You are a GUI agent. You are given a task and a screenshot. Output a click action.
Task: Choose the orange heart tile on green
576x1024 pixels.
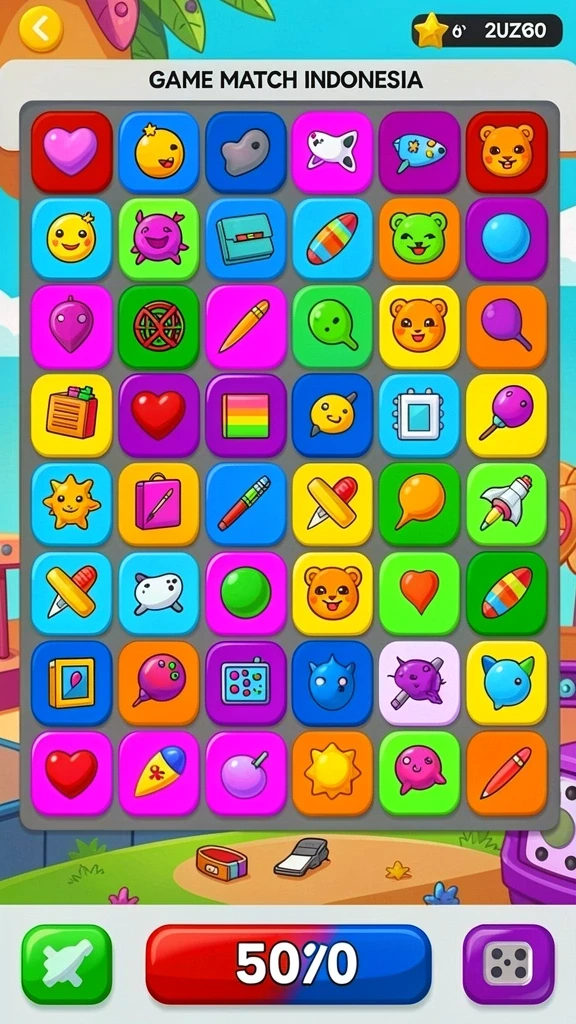(x=419, y=593)
